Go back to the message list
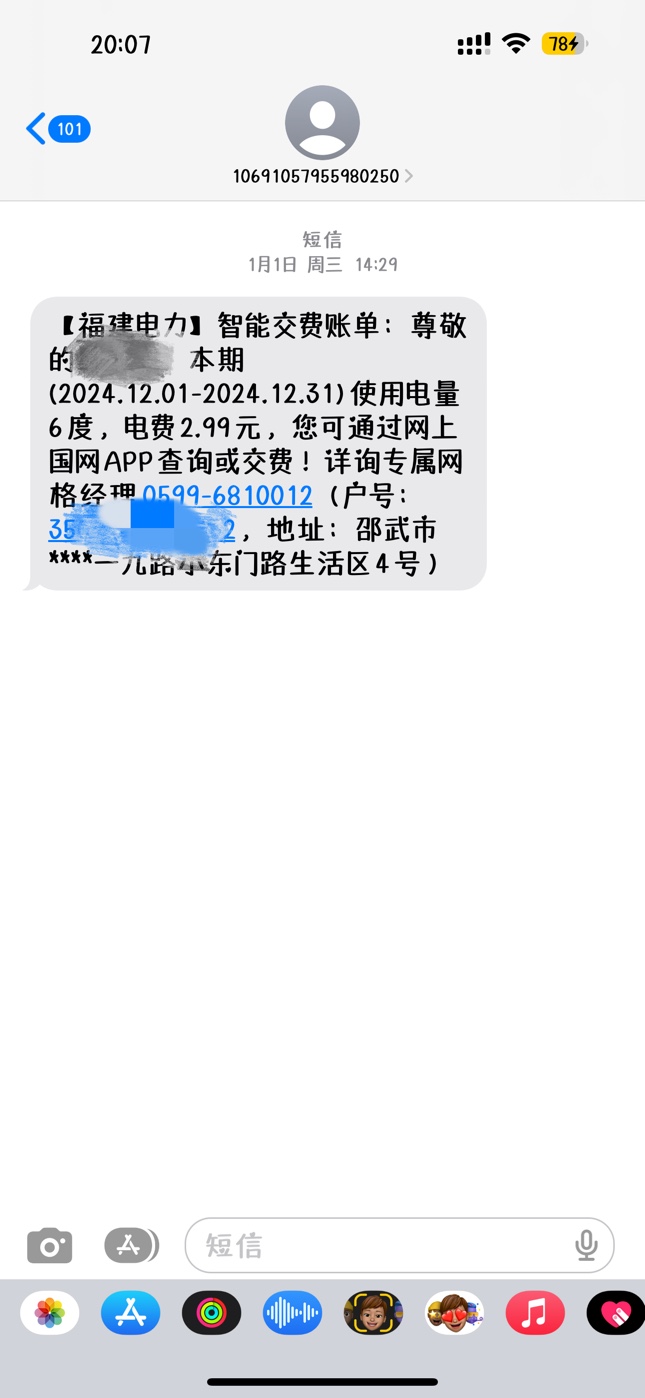645x1398 pixels. click(x=57, y=129)
